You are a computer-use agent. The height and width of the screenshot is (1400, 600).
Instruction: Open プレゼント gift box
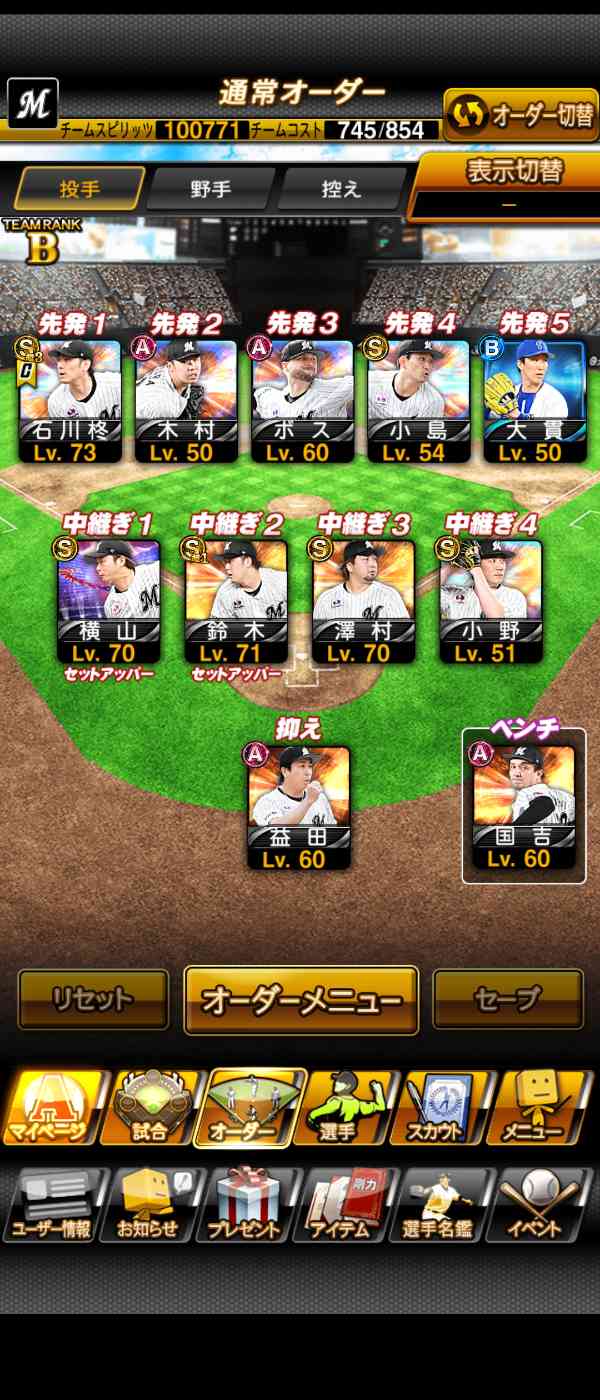click(246, 1204)
